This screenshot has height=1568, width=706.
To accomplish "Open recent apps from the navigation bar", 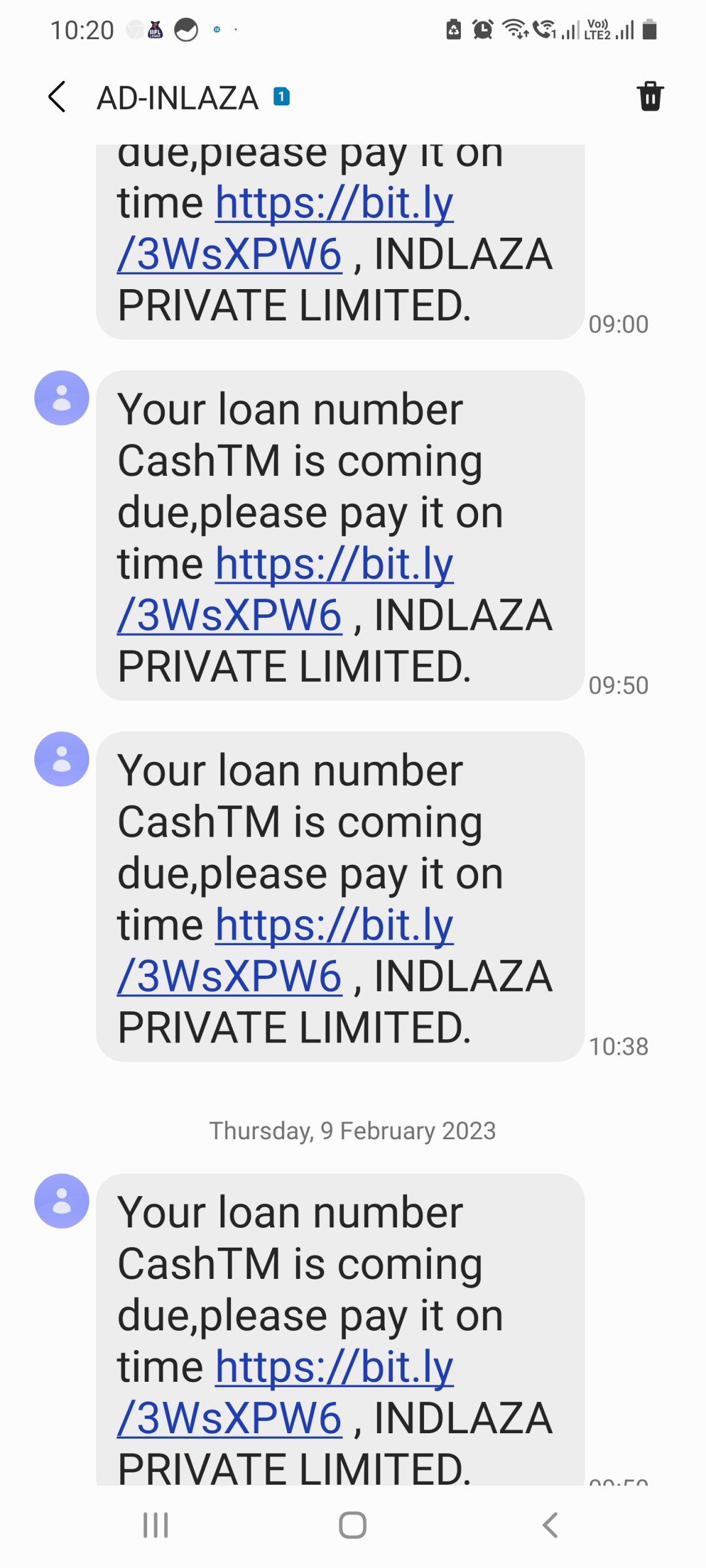I will pos(156,1525).
